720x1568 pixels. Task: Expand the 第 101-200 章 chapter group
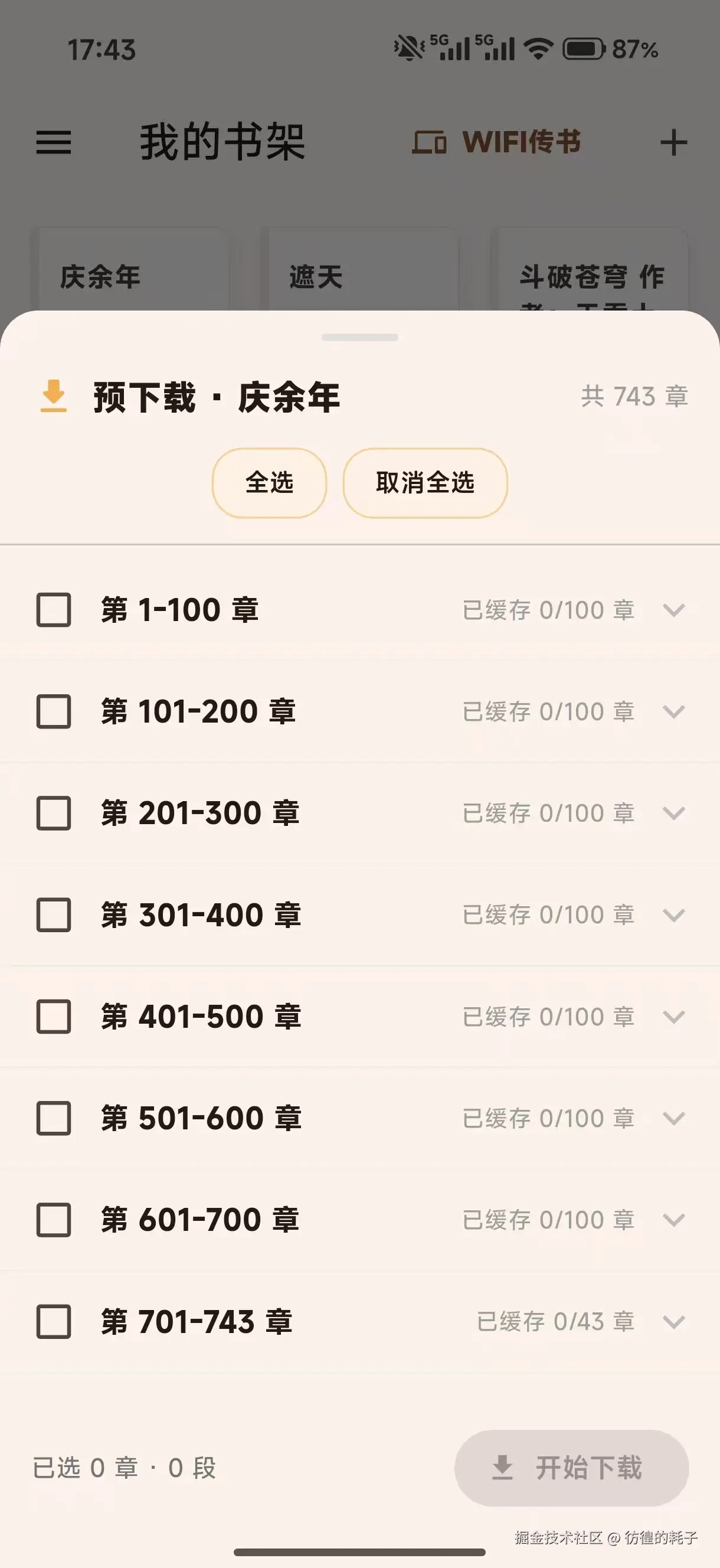click(674, 711)
